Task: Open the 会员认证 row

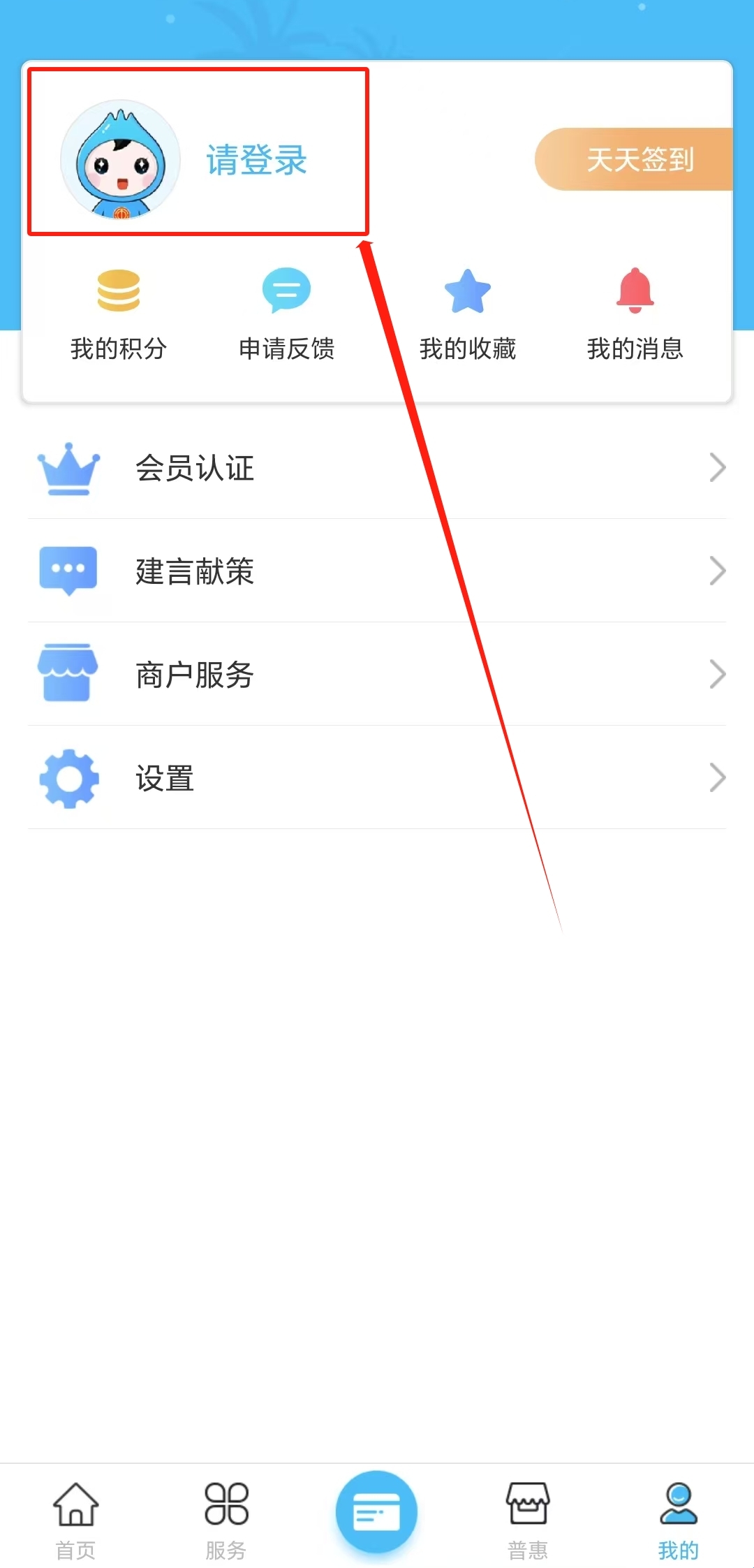Action: pyautogui.click(x=377, y=467)
